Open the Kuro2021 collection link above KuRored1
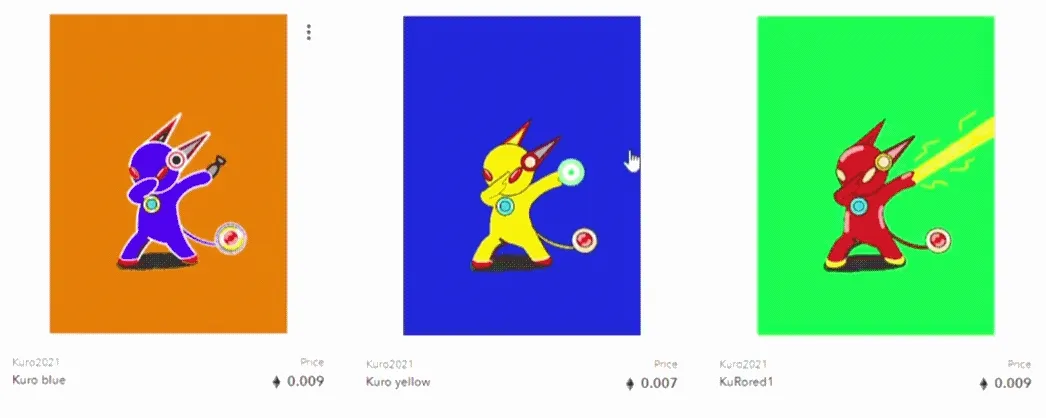 point(743,364)
